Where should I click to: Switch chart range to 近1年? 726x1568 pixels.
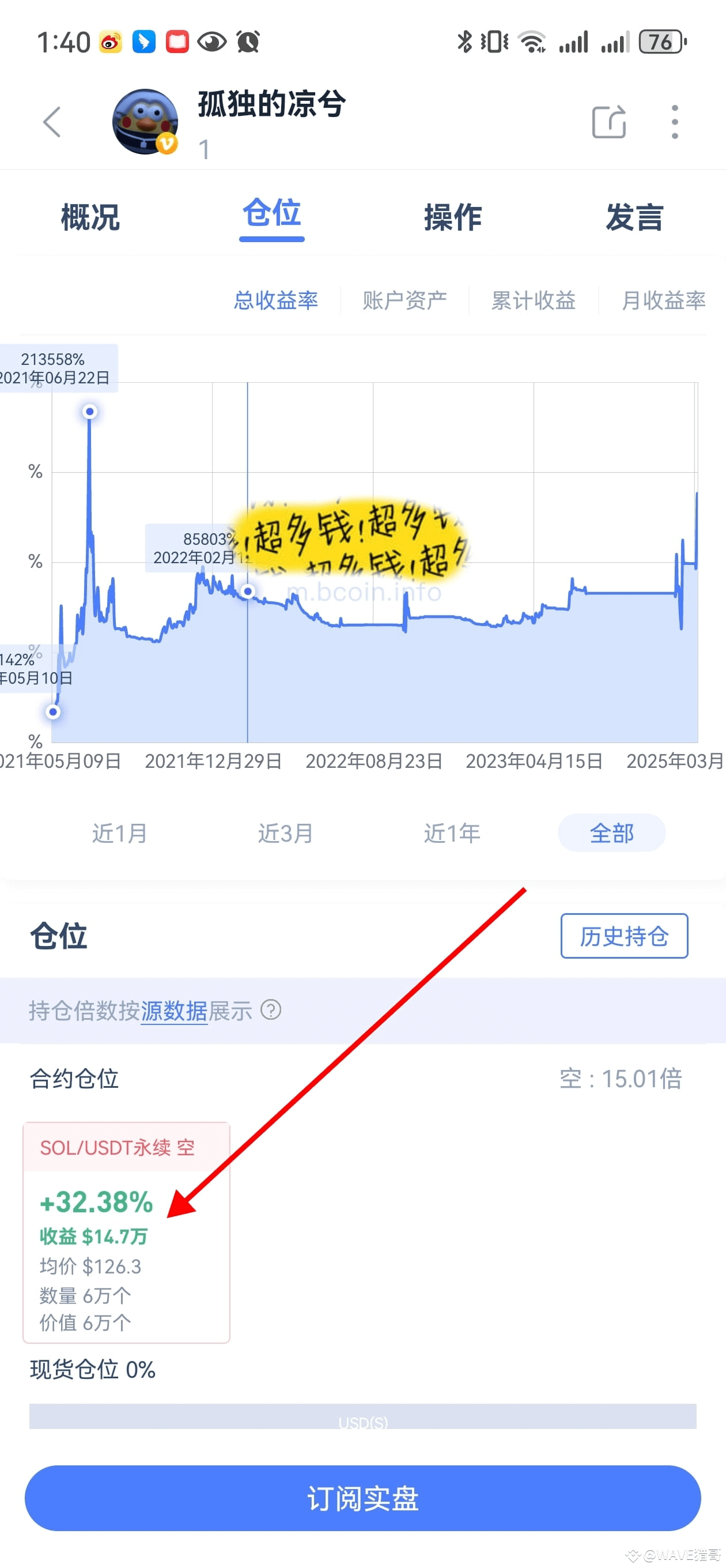pos(451,834)
